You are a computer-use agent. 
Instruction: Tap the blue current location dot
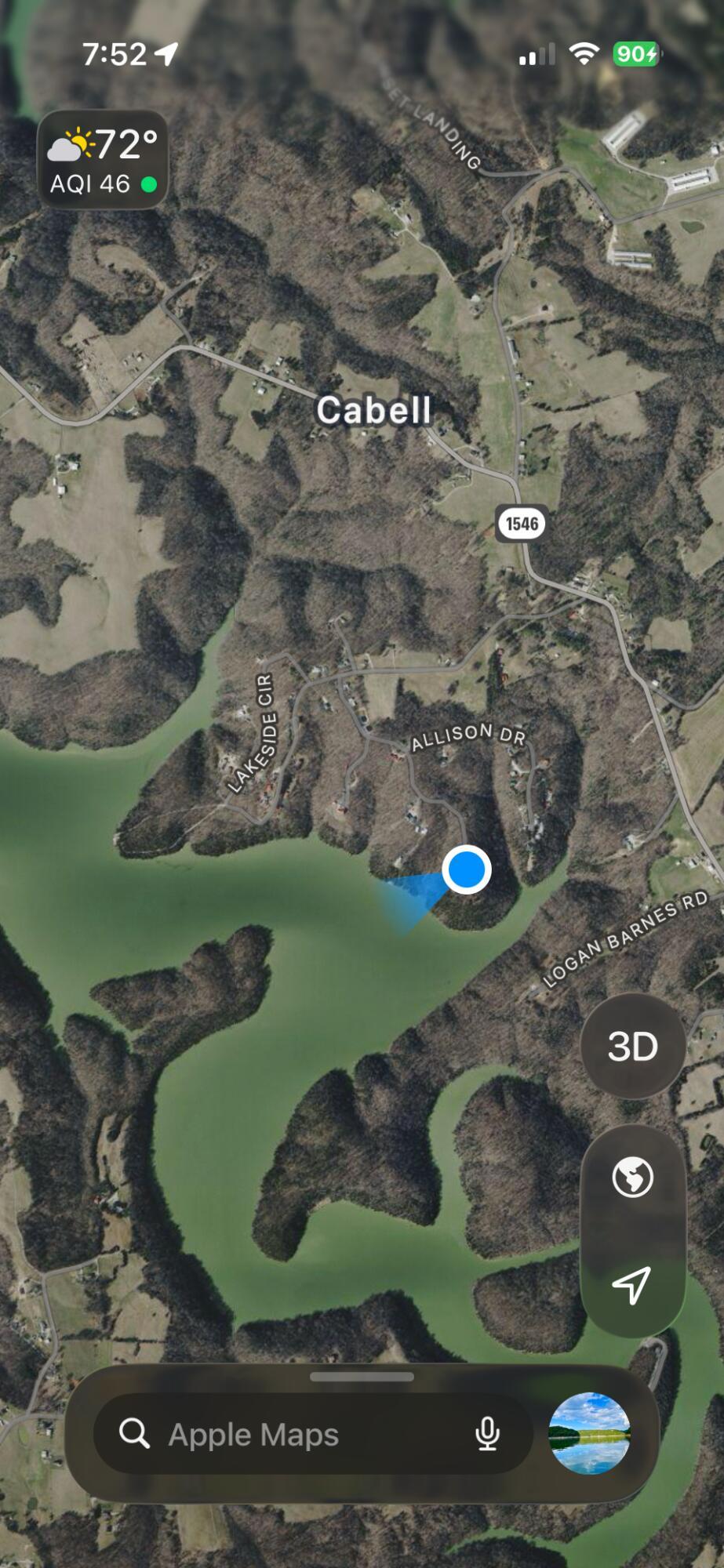467,869
